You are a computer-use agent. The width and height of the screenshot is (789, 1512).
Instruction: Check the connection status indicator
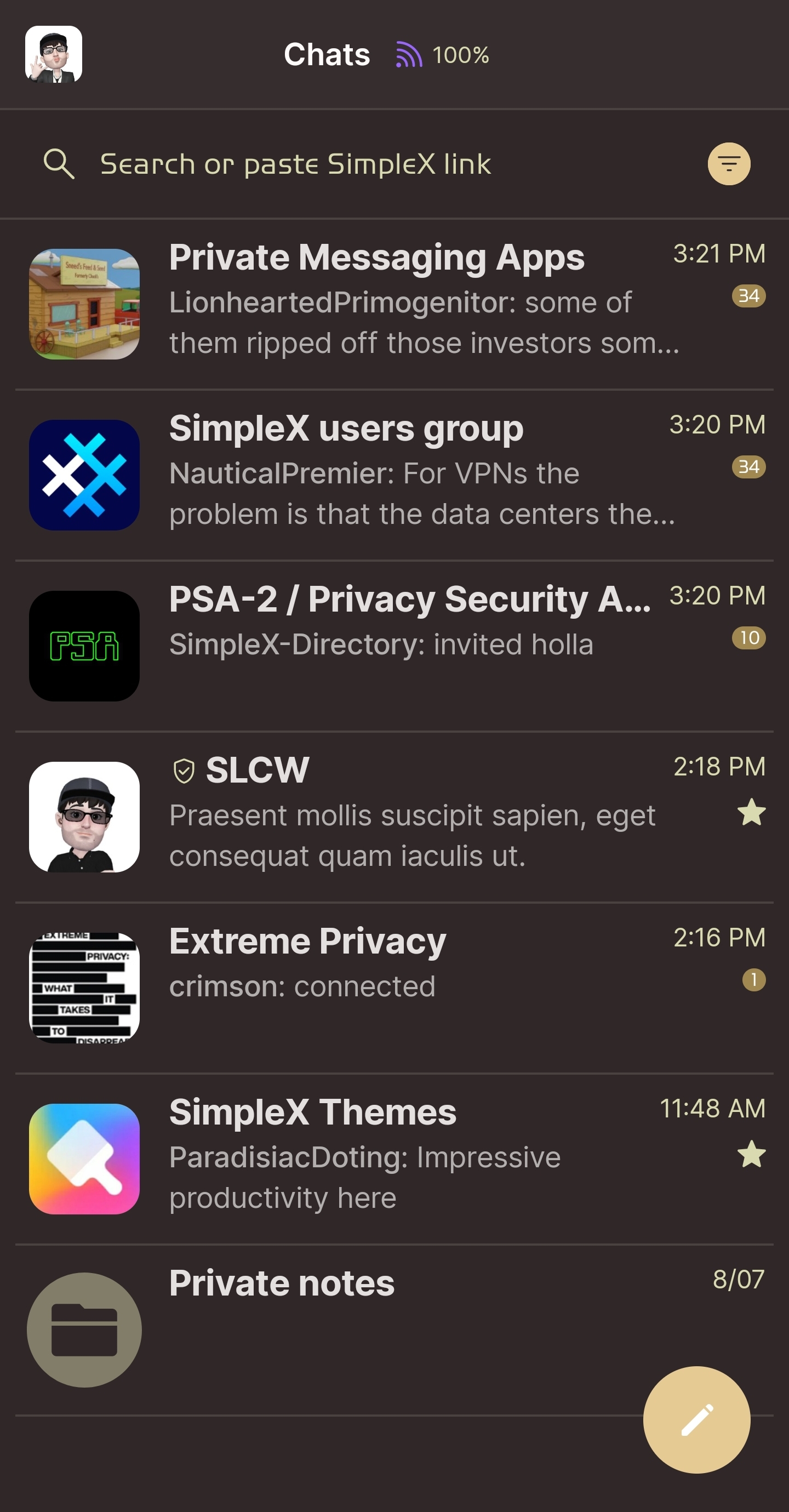(443, 55)
